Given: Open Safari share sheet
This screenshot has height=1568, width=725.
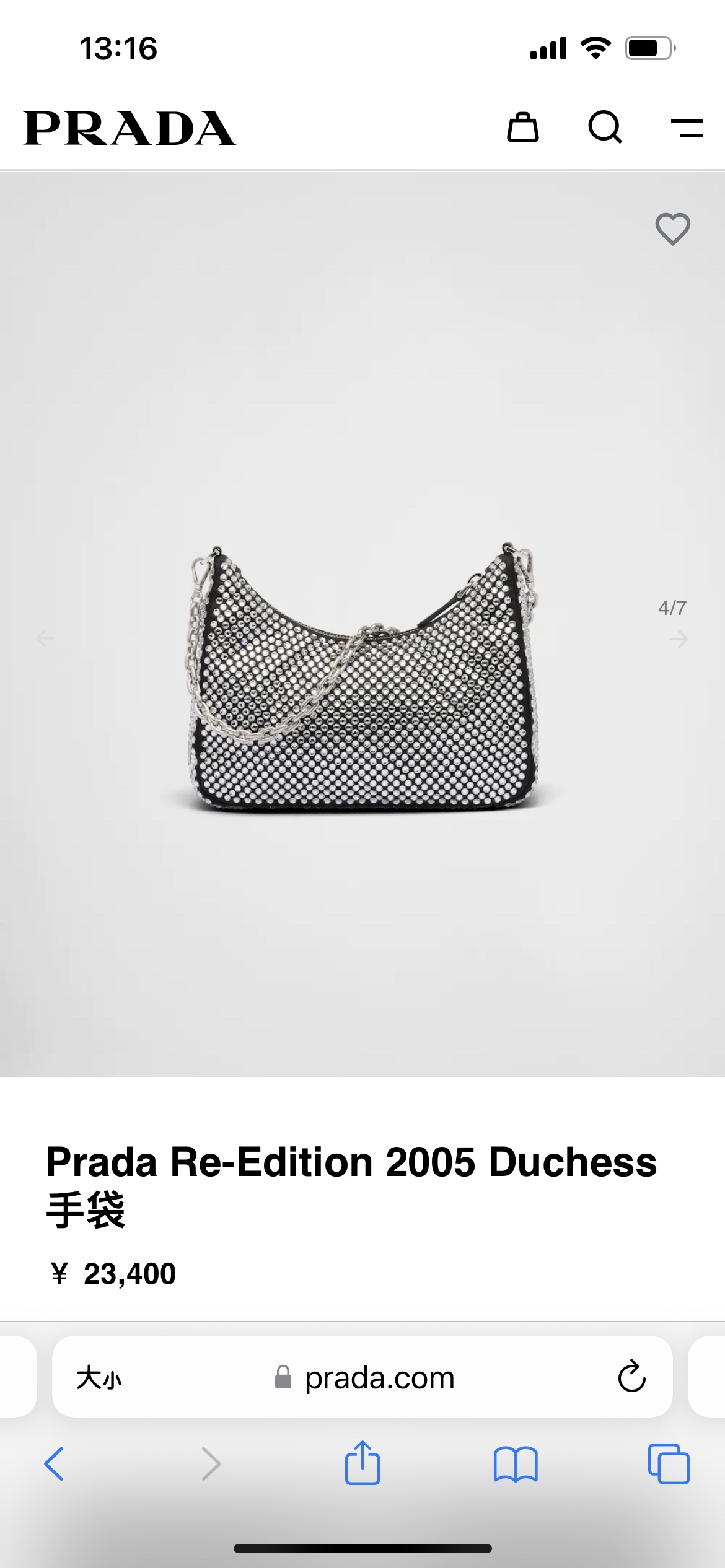Looking at the screenshot, I should pos(362,1463).
